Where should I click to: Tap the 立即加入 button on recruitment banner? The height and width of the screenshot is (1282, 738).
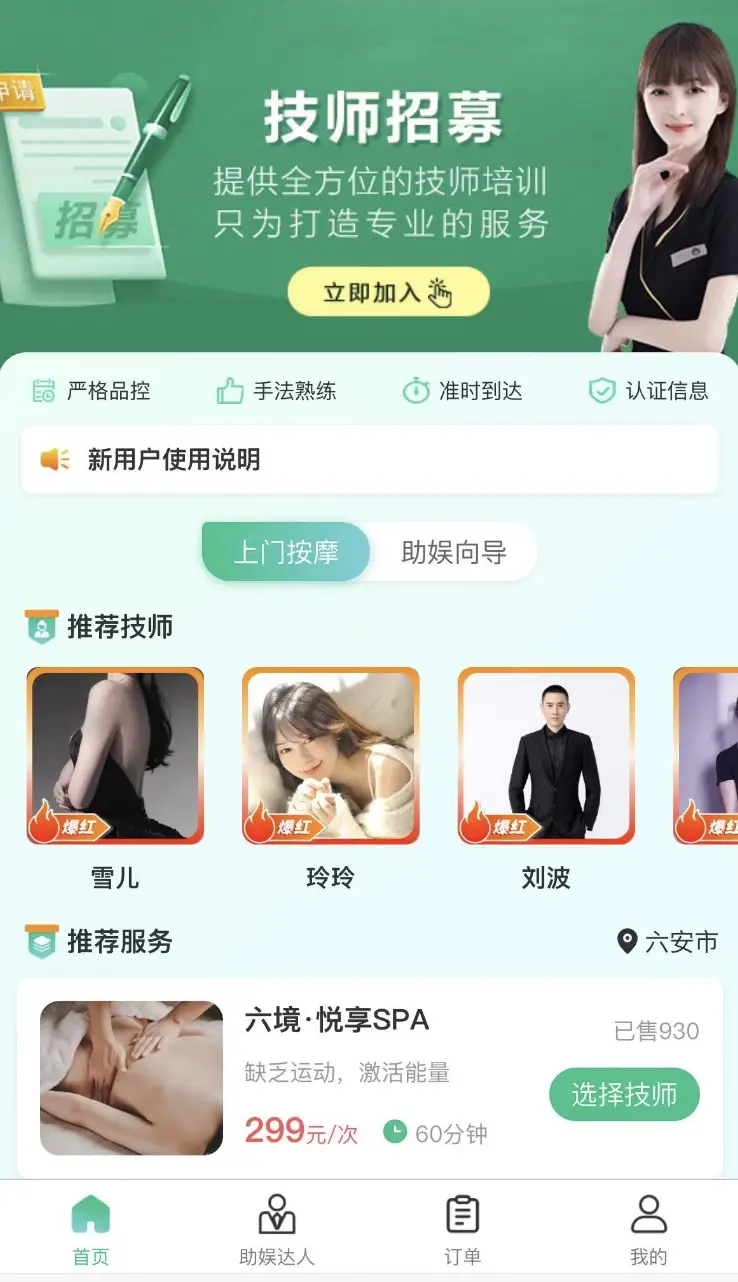[x=388, y=292]
